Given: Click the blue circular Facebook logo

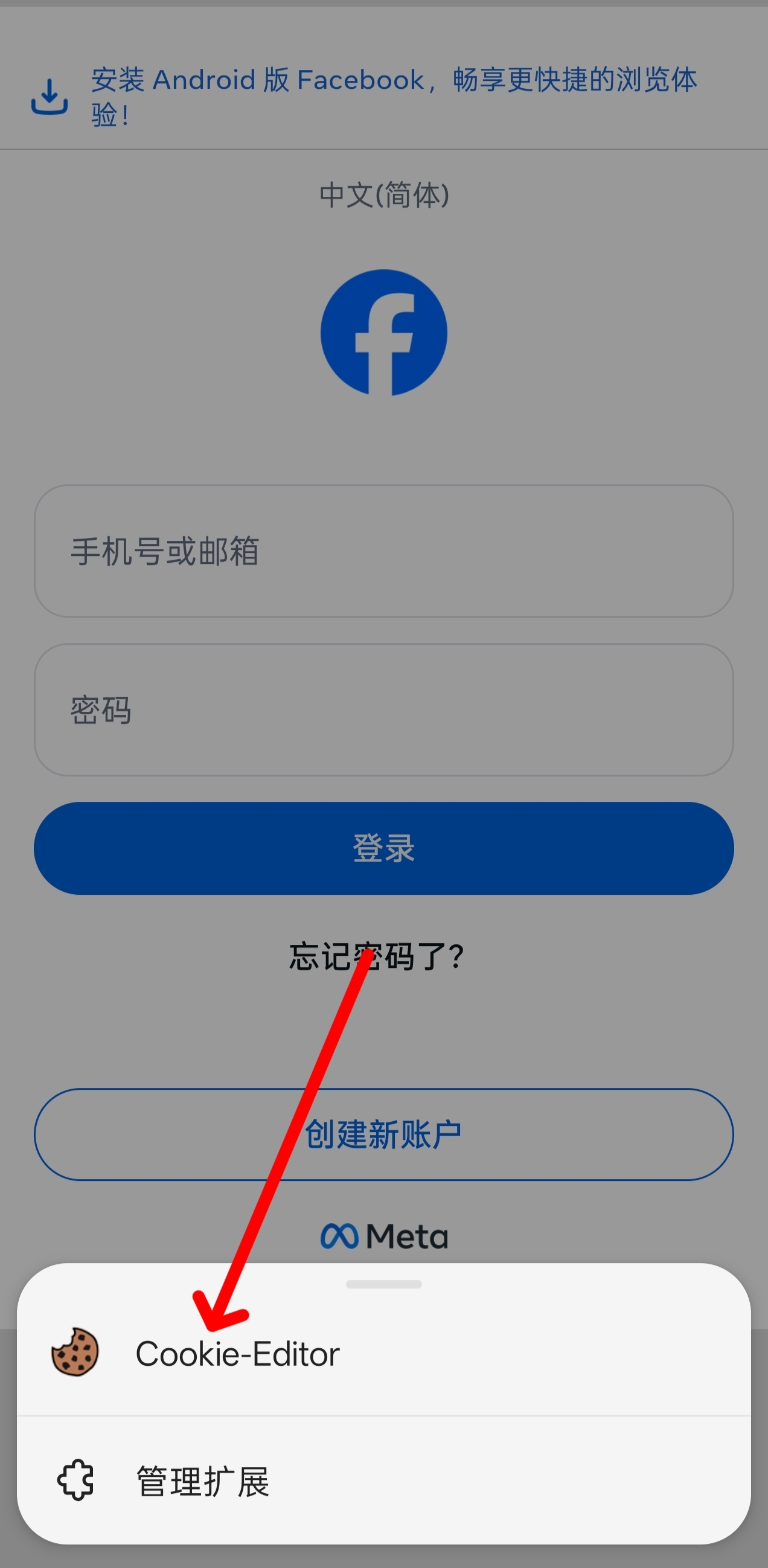Looking at the screenshot, I should pyautogui.click(x=384, y=332).
